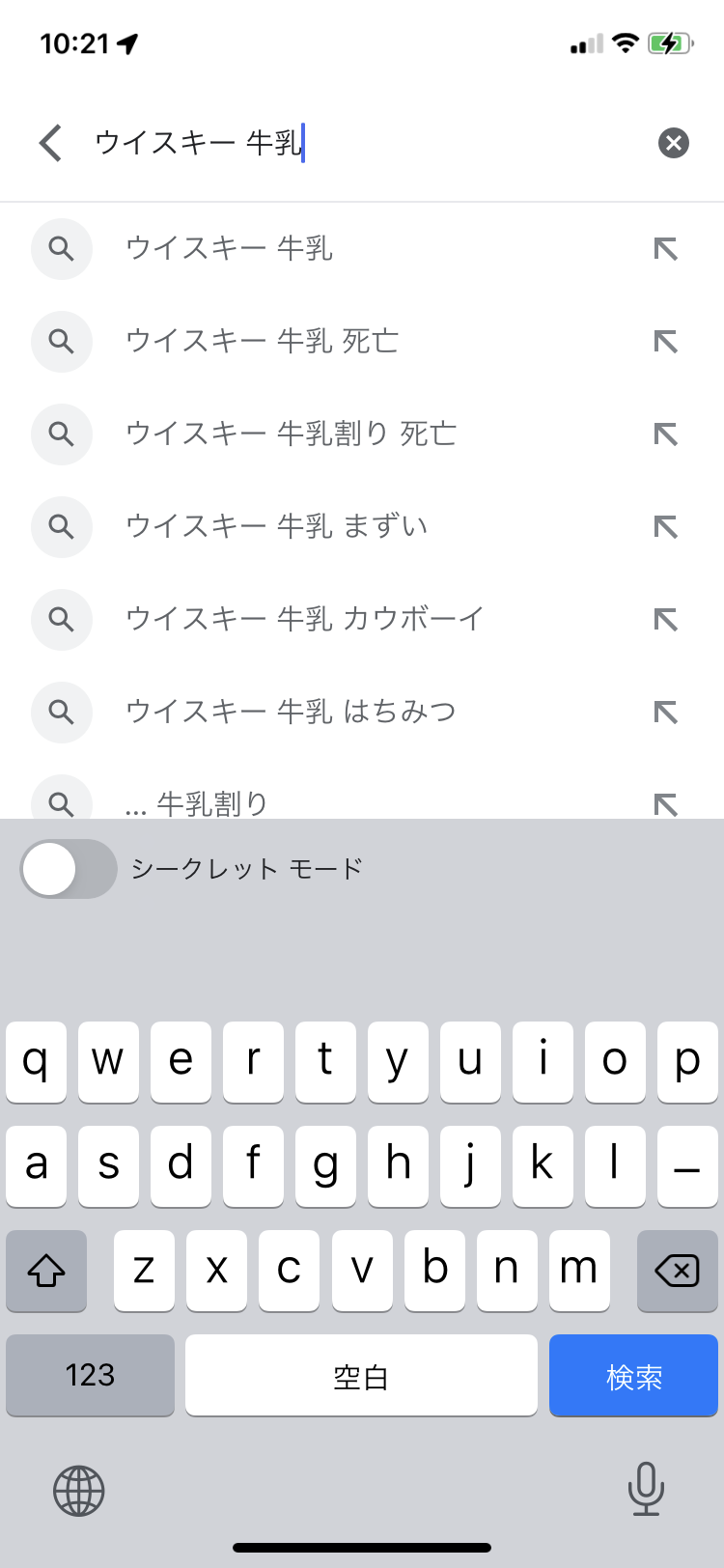The image size is (724, 1568).
Task: Select suggestion ウイスキー 牛乳 カウボーイ
Action: tap(362, 620)
